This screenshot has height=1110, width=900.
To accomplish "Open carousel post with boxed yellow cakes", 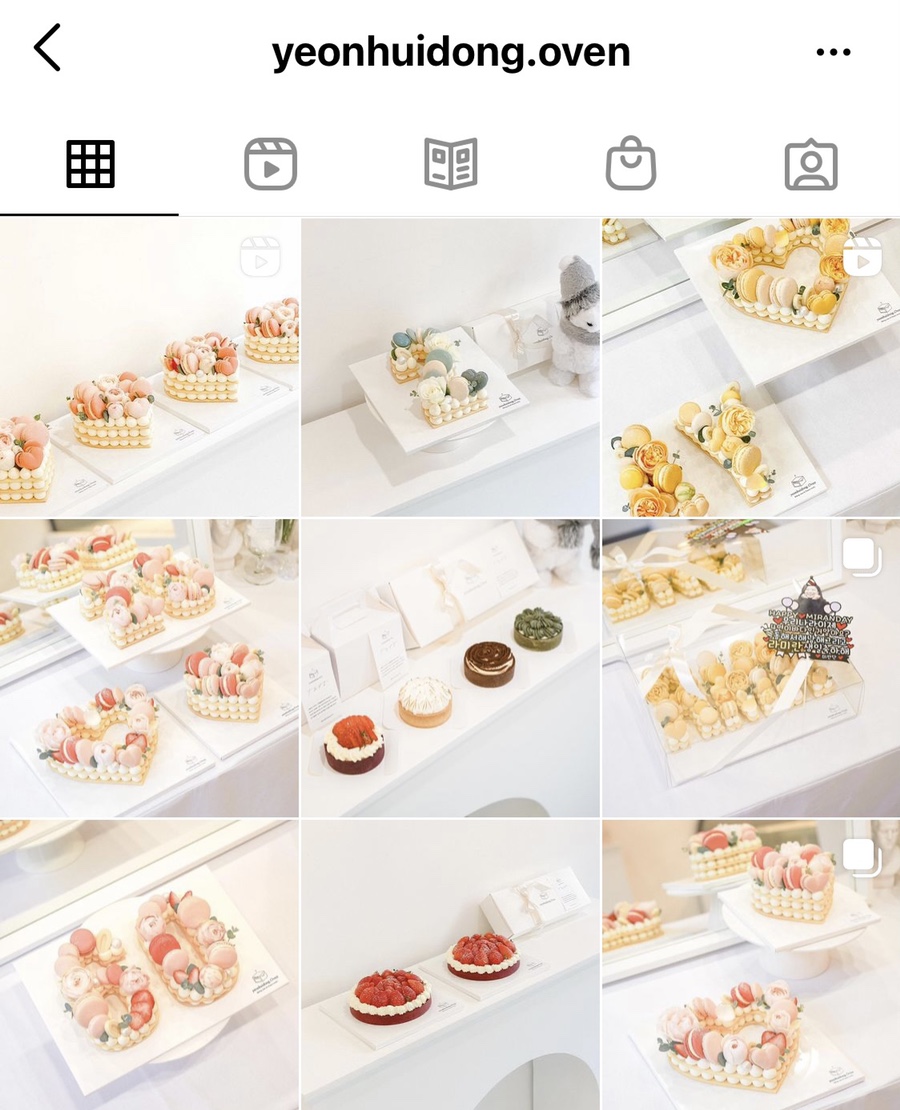I will 751,668.
